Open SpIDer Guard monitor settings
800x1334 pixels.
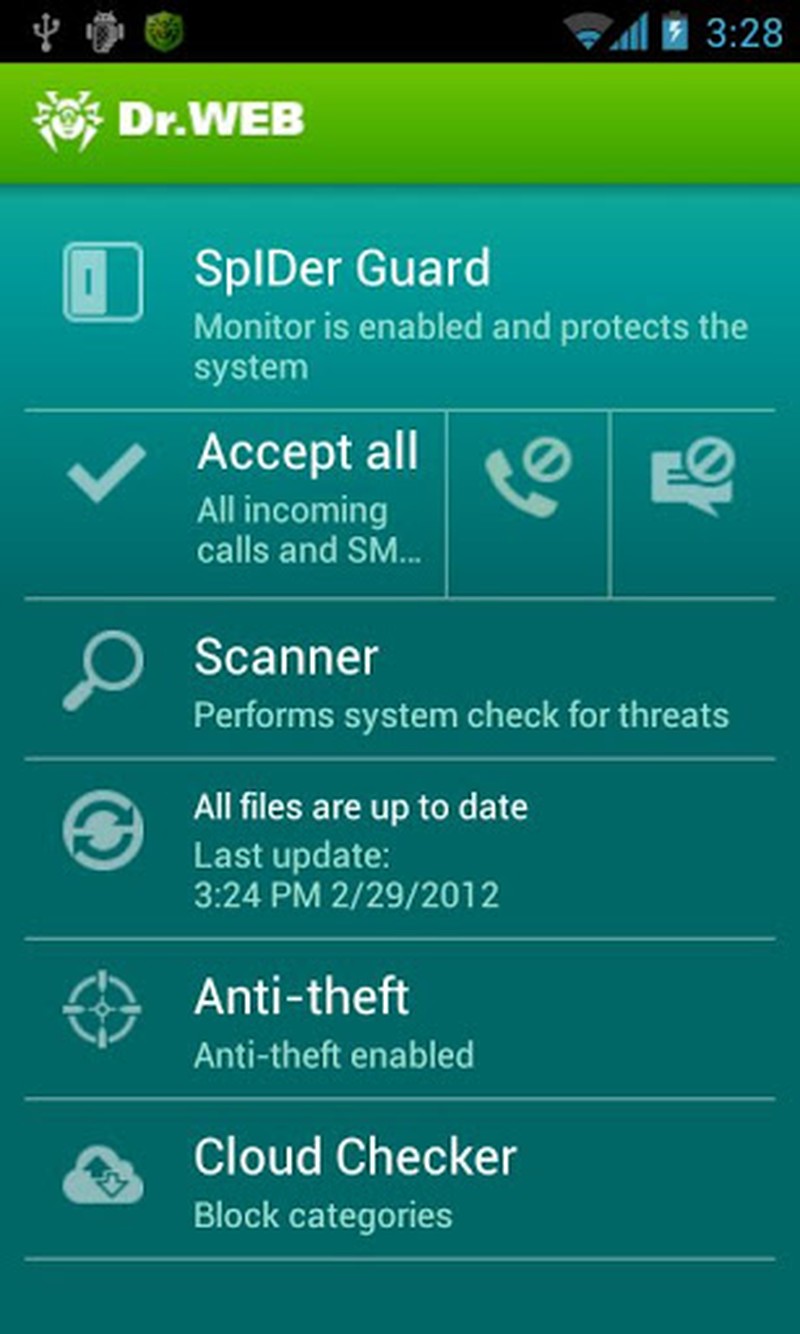400,310
